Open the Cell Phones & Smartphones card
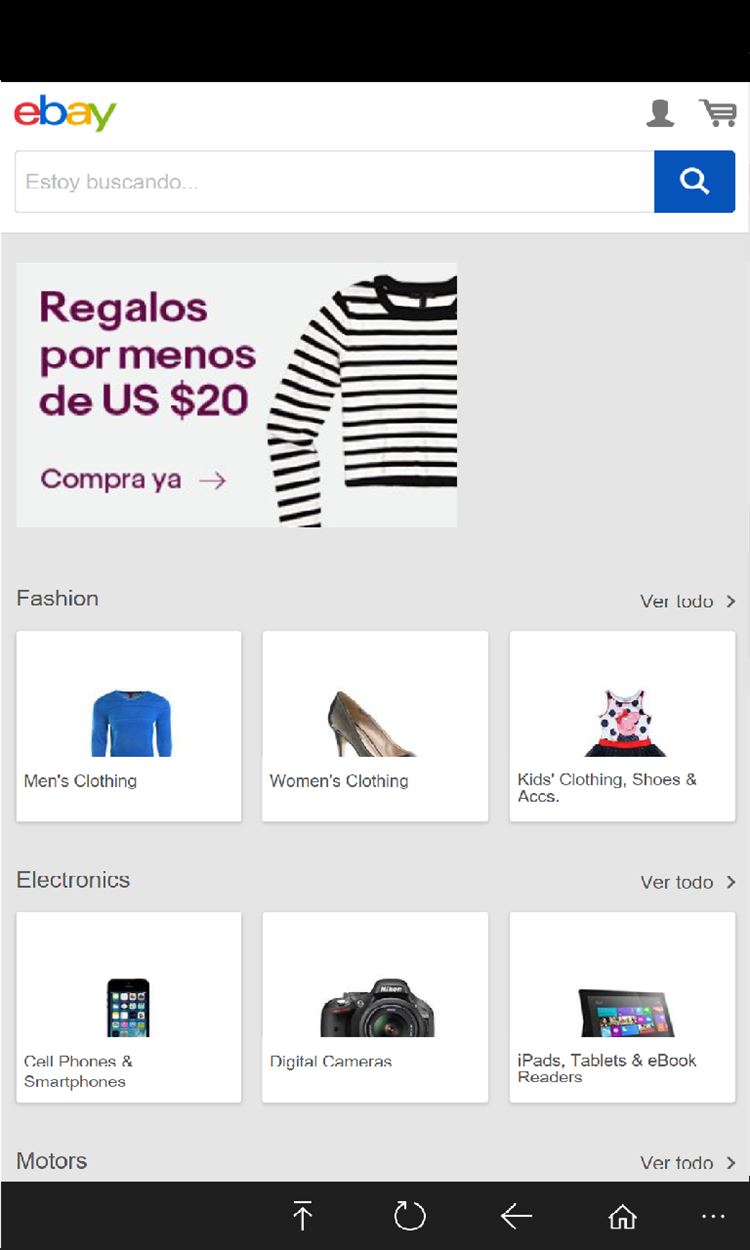750x1250 pixels. [x=128, y=1007]
